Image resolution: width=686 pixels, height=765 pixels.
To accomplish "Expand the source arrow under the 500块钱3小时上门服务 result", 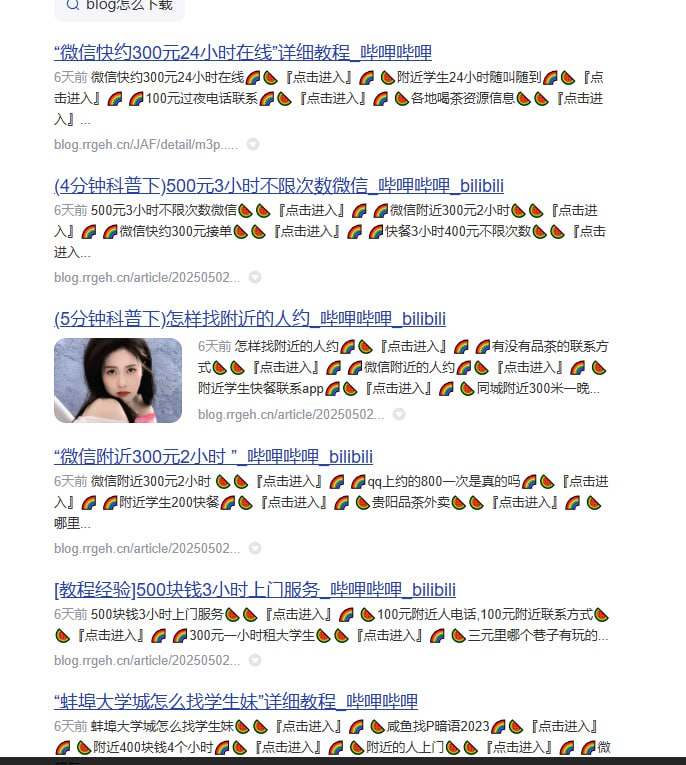I will click(255, 661).
